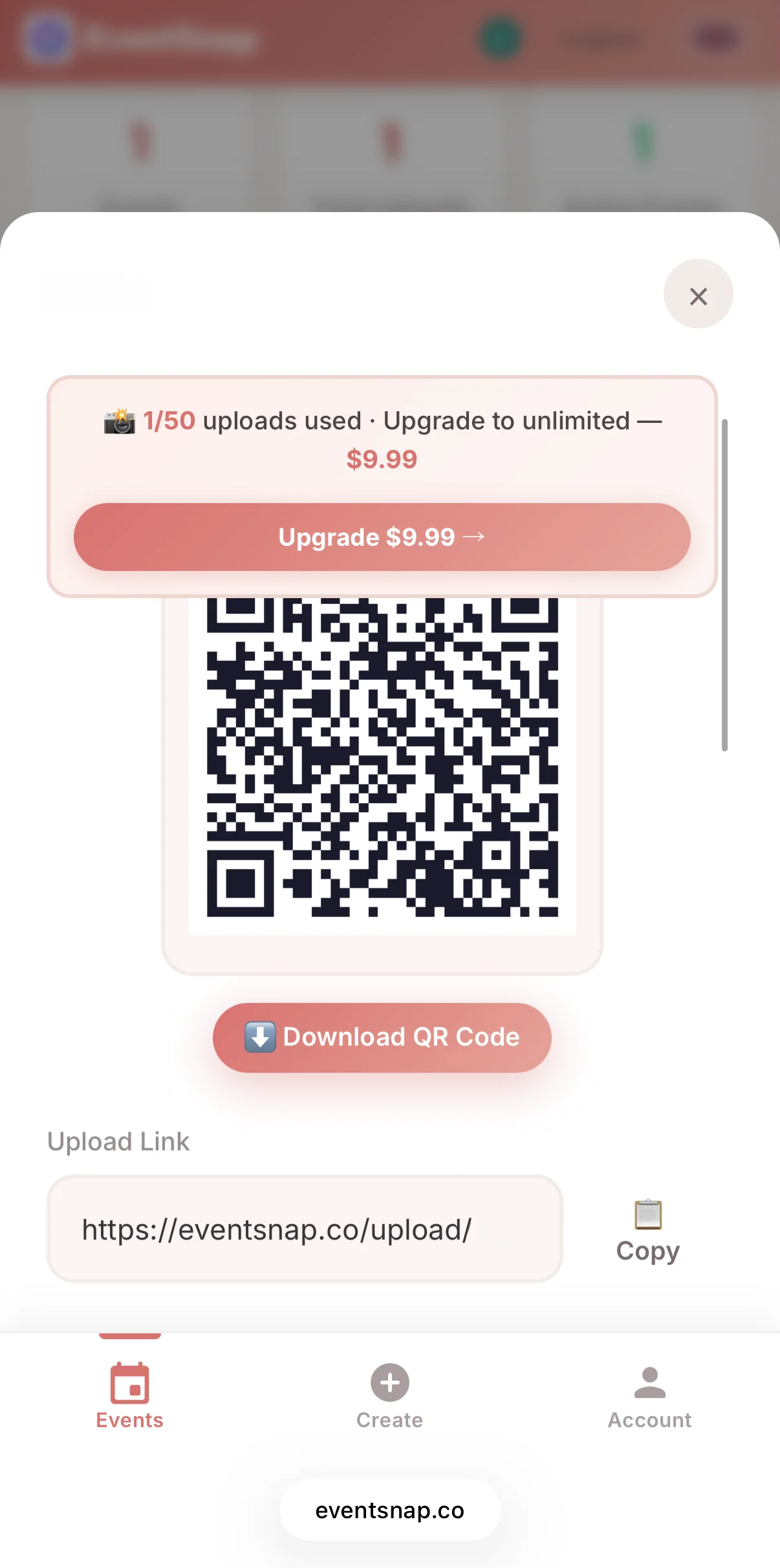Click the QR code image
Viewport: 780px width, 1568px height.
pyautogui.click(x=383, y=769)
